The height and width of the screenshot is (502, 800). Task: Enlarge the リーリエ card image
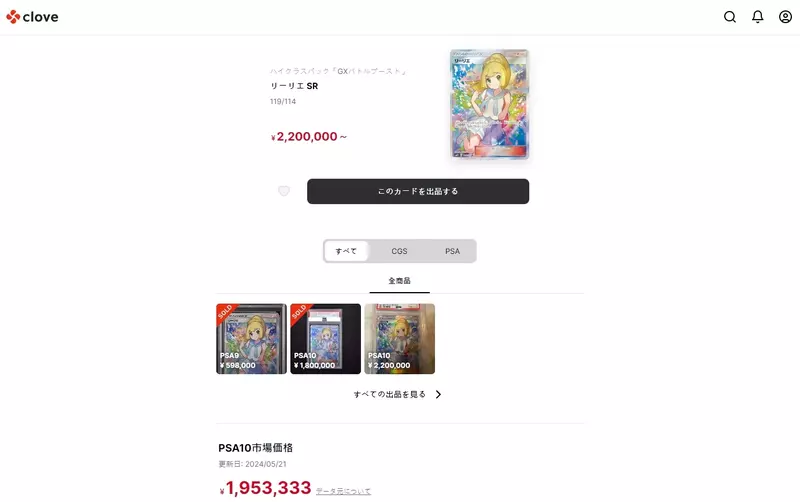pyautogui.click(x=489, y=104)
